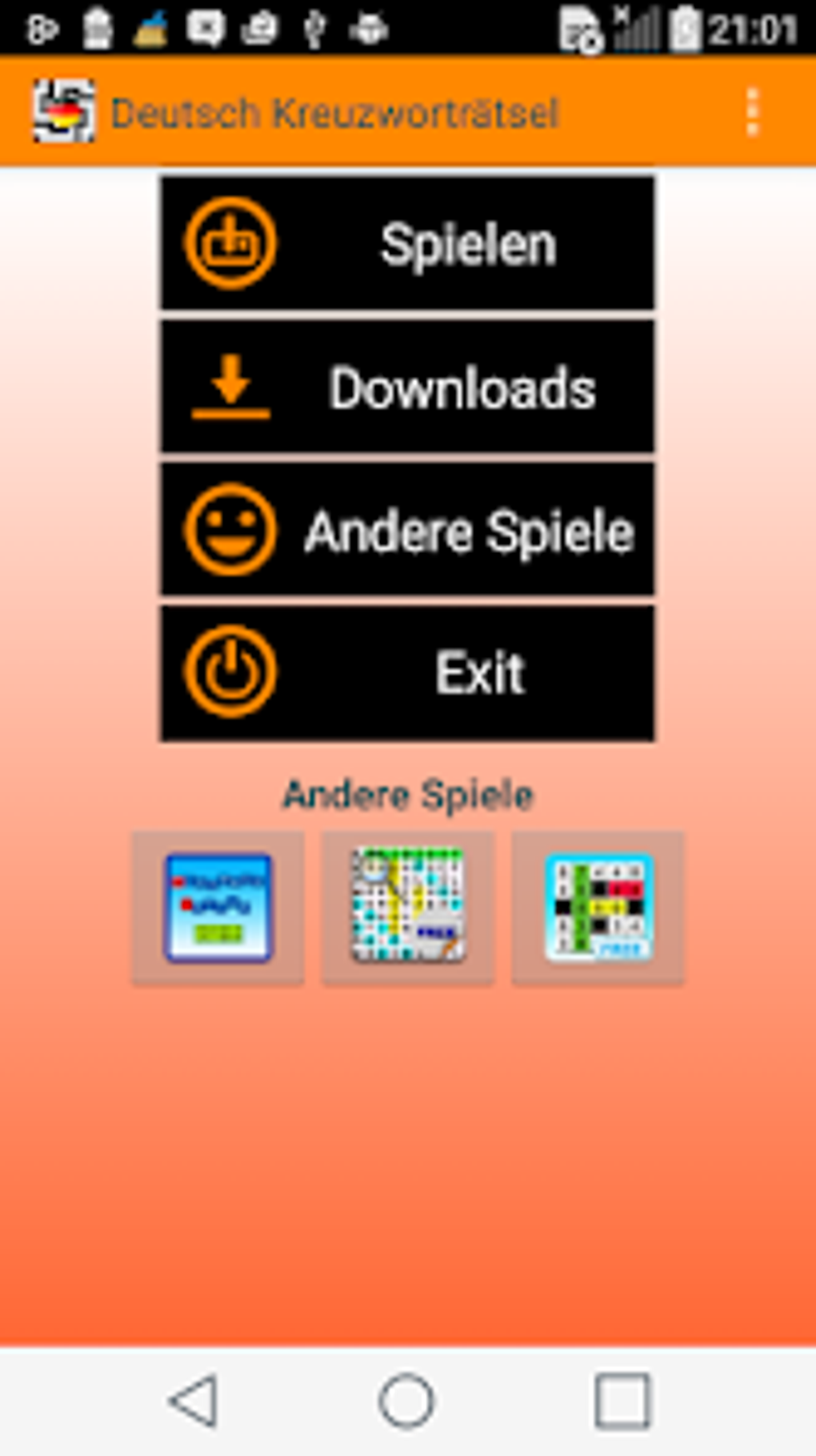This screenshot has width=816, height=1456.
Task: Open the crossword puzzle game thumbnail
Action: pyautogui.click(x=598, y=908)
